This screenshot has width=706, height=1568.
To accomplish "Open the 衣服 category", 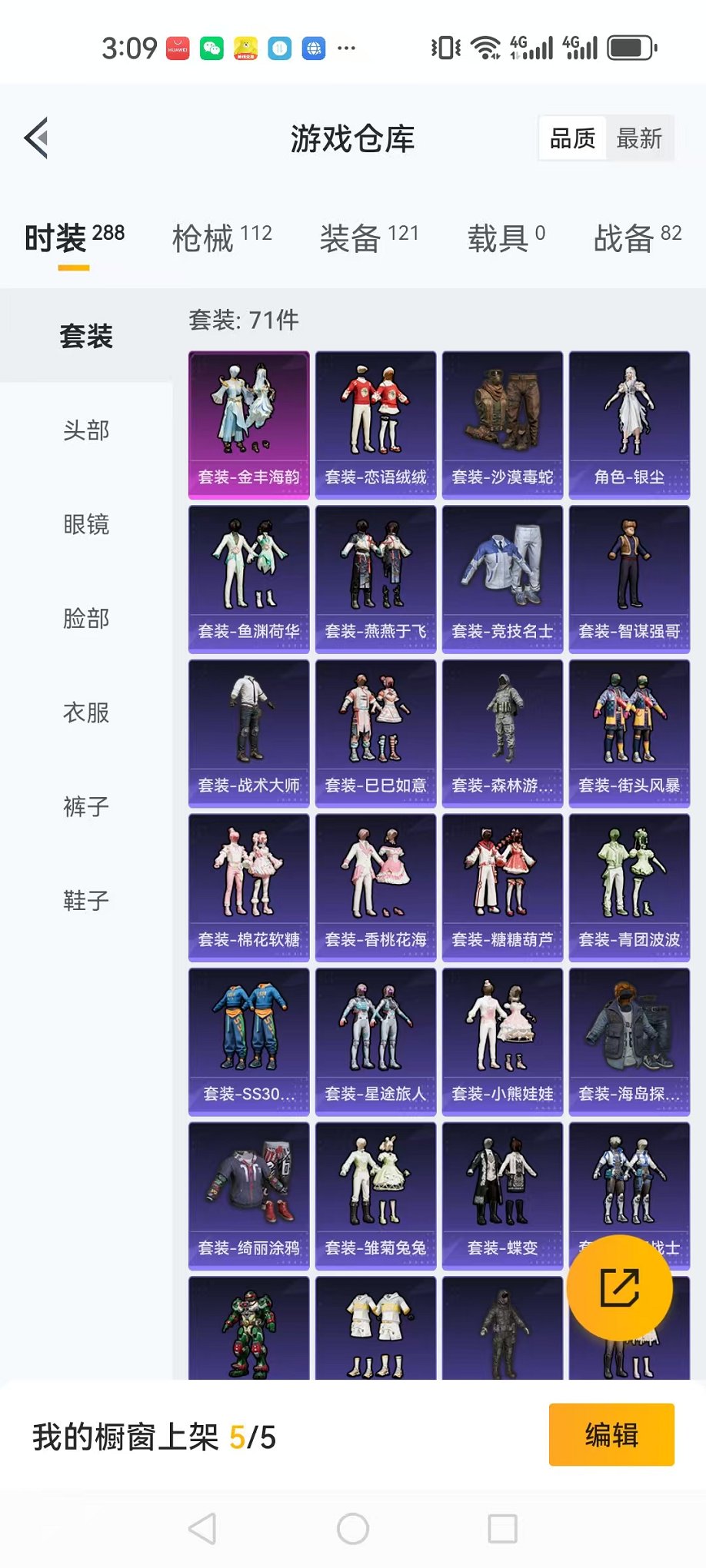I will [86, 713].
